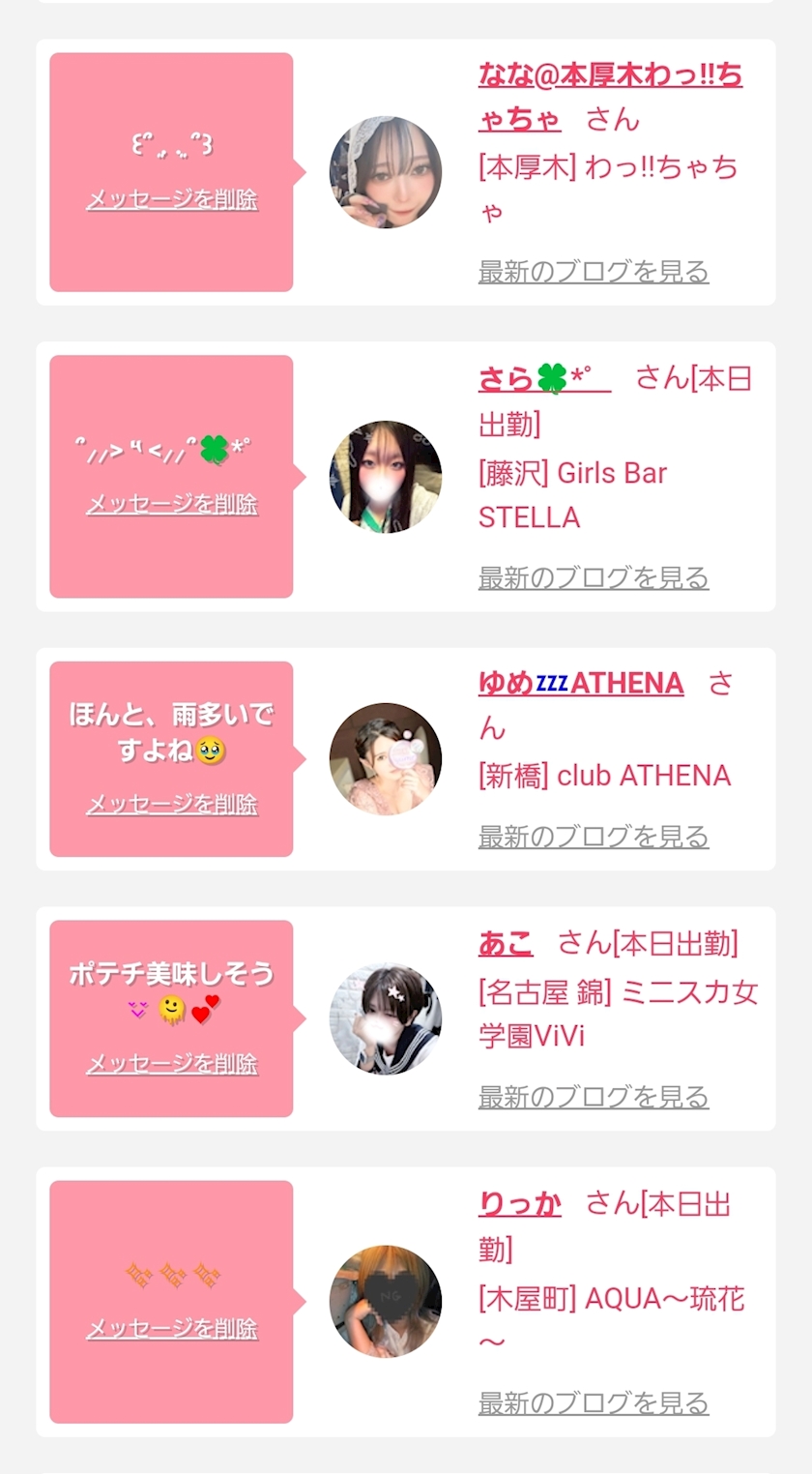This screenshot has width=812, height=1474.
Task: Tap ゆめATHENA's round profile photo
Action: (x=385, y=759)
